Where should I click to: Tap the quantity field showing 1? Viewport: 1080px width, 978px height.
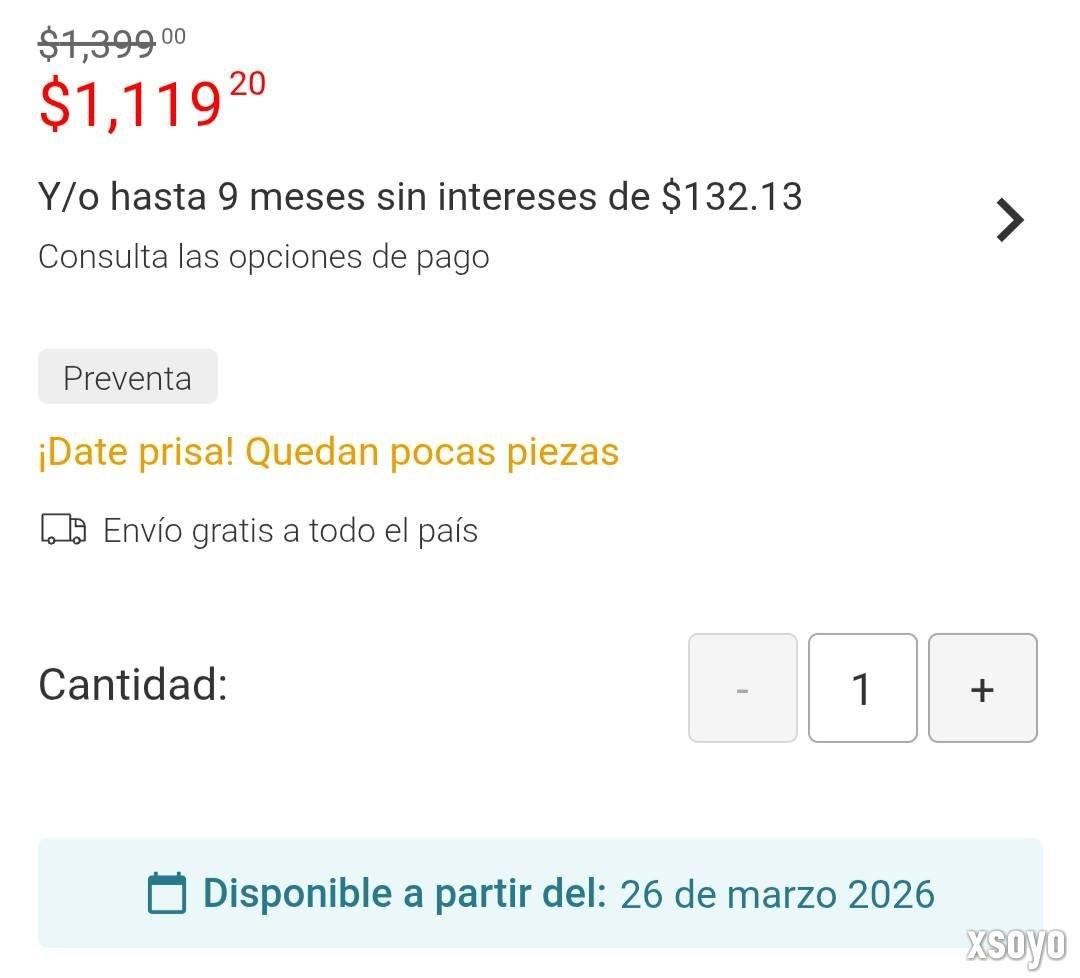pyautogui.click(x=862, y=688)
